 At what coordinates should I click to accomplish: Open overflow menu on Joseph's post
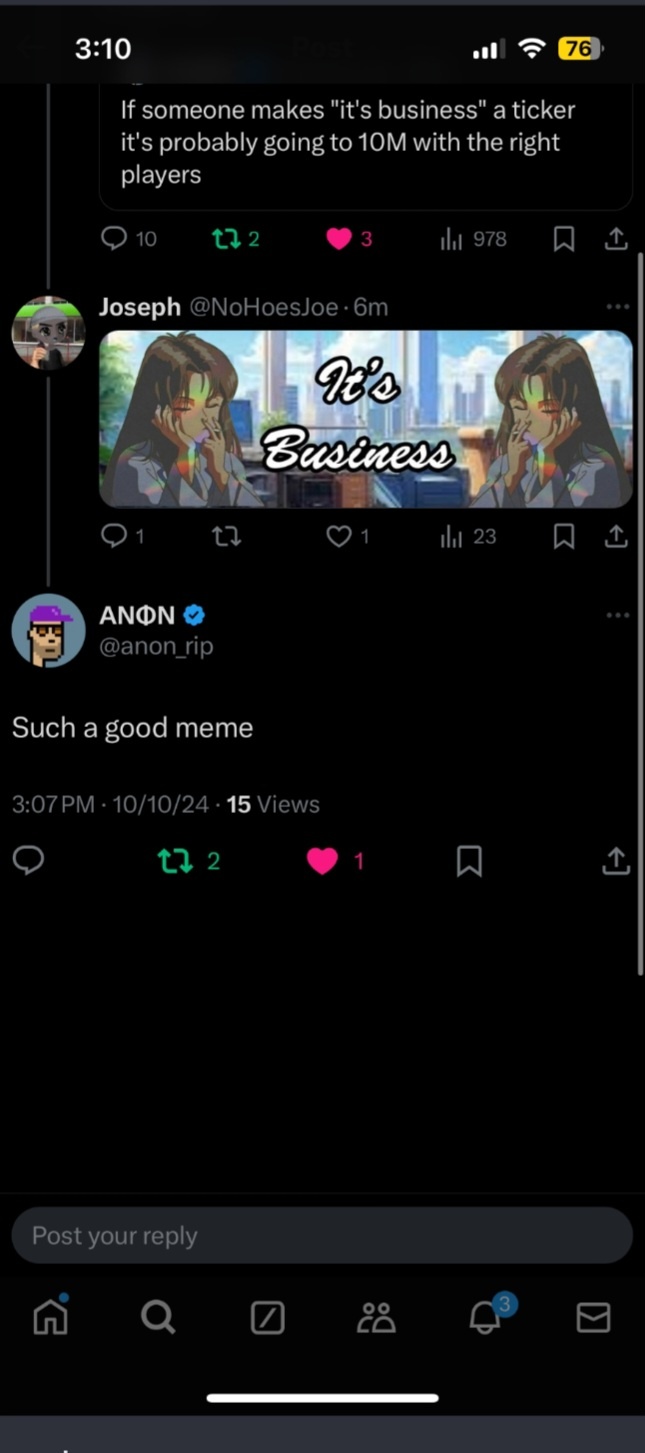(618, 307)
